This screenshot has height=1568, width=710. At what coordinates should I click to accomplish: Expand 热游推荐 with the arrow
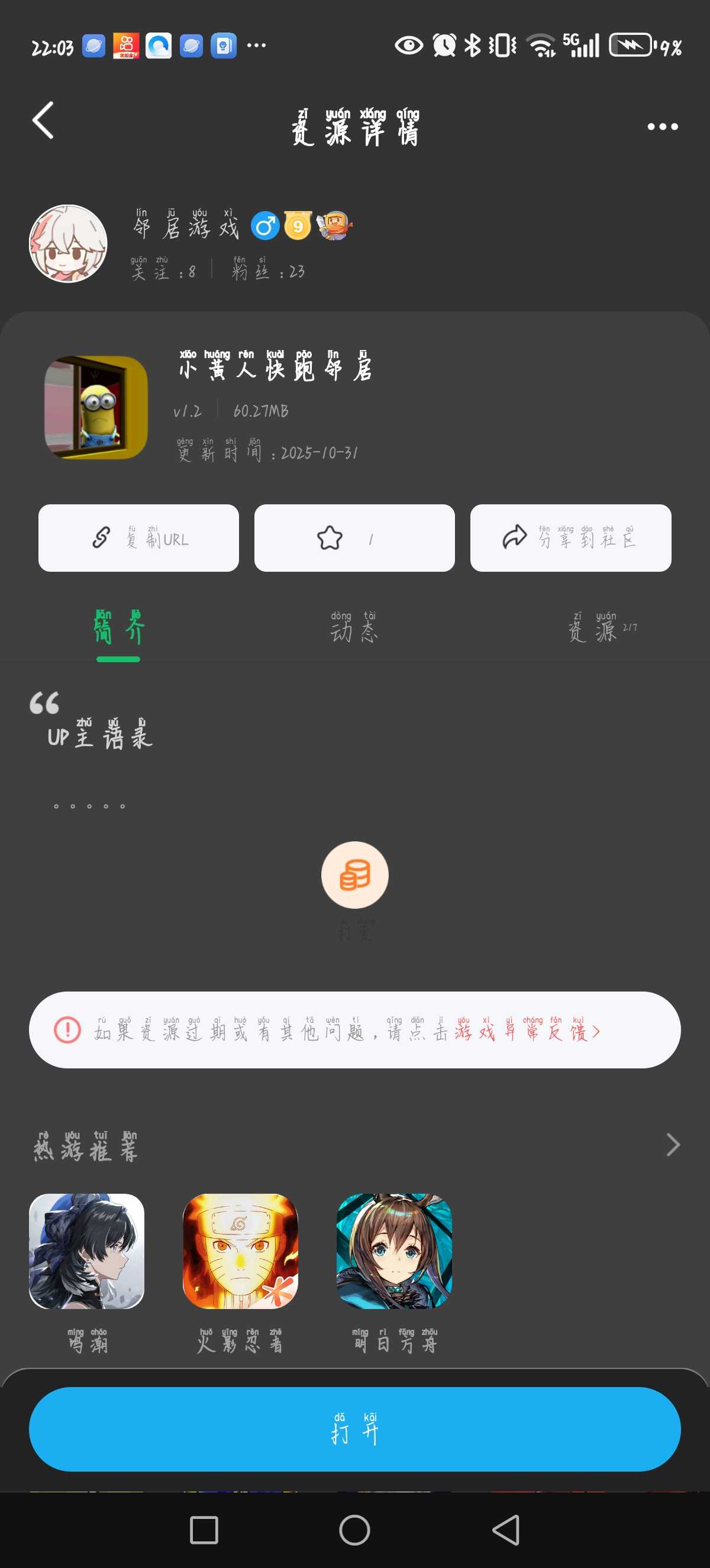[x=672, y=1145]
